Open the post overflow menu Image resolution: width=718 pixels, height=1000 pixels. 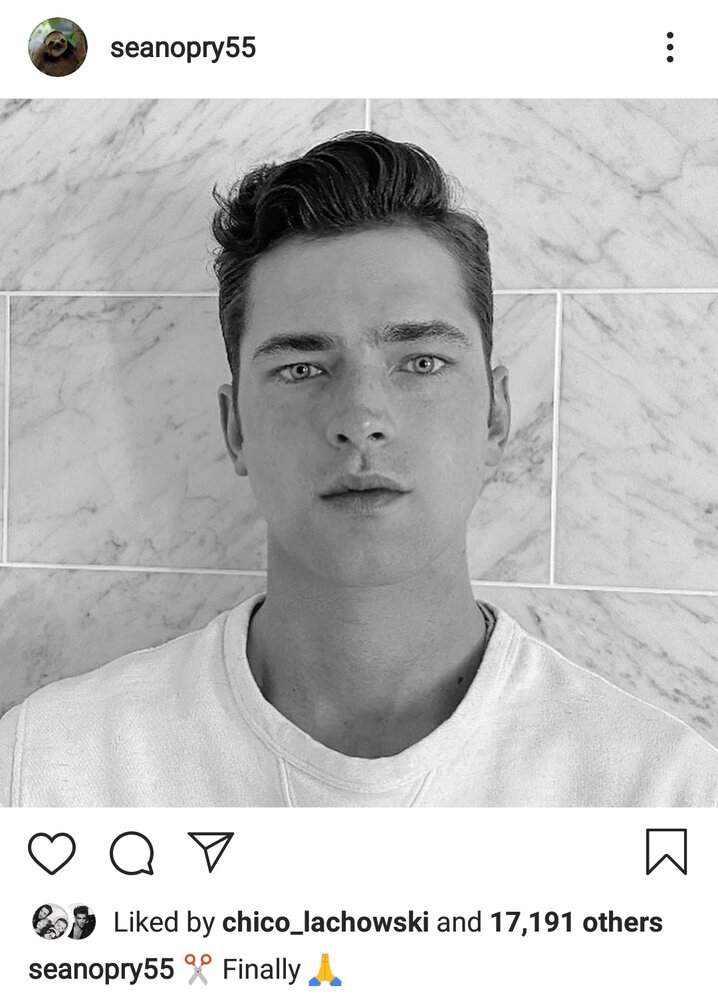669,47
